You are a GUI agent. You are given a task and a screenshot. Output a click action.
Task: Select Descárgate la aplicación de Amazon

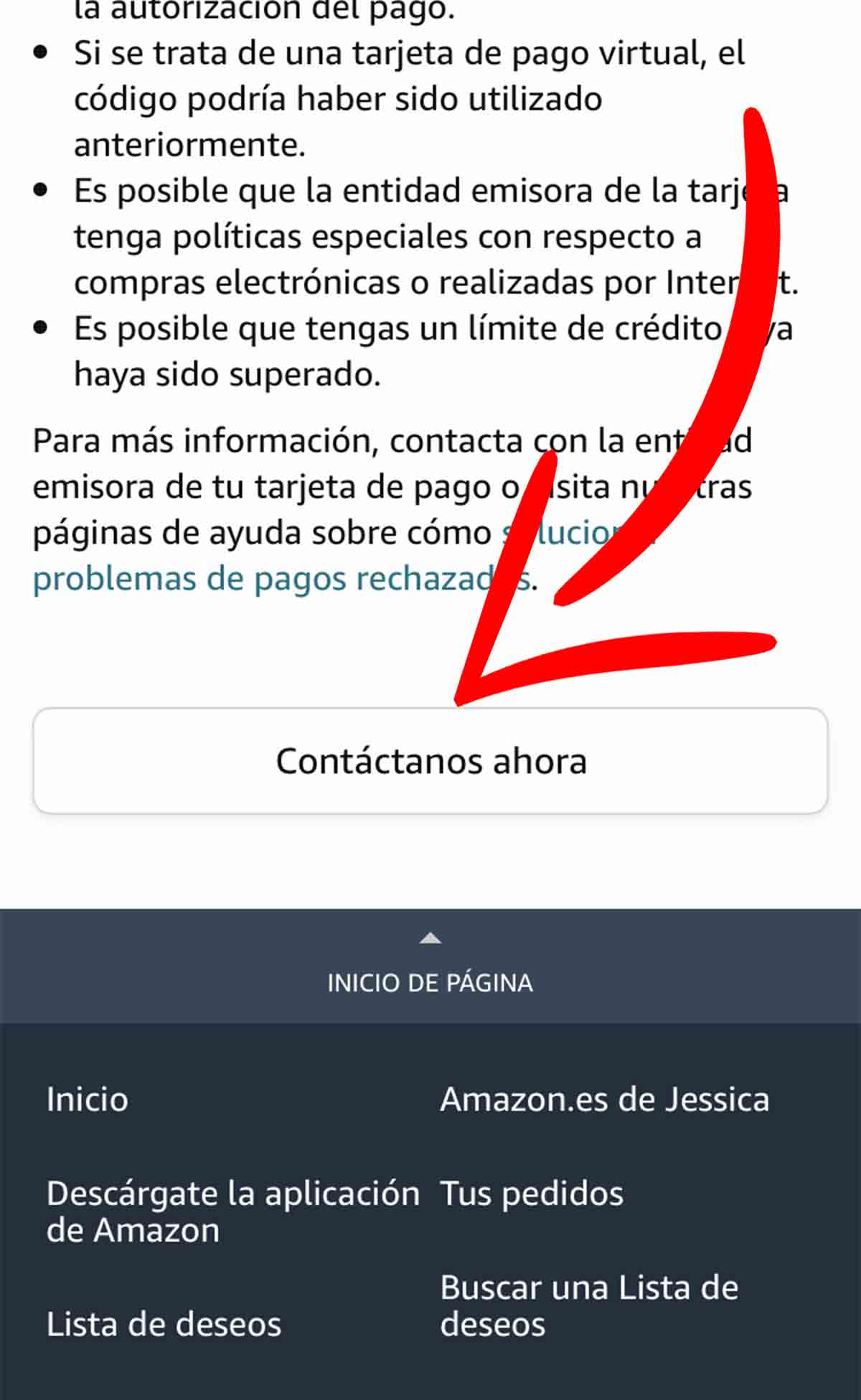tap(232, 1211)
